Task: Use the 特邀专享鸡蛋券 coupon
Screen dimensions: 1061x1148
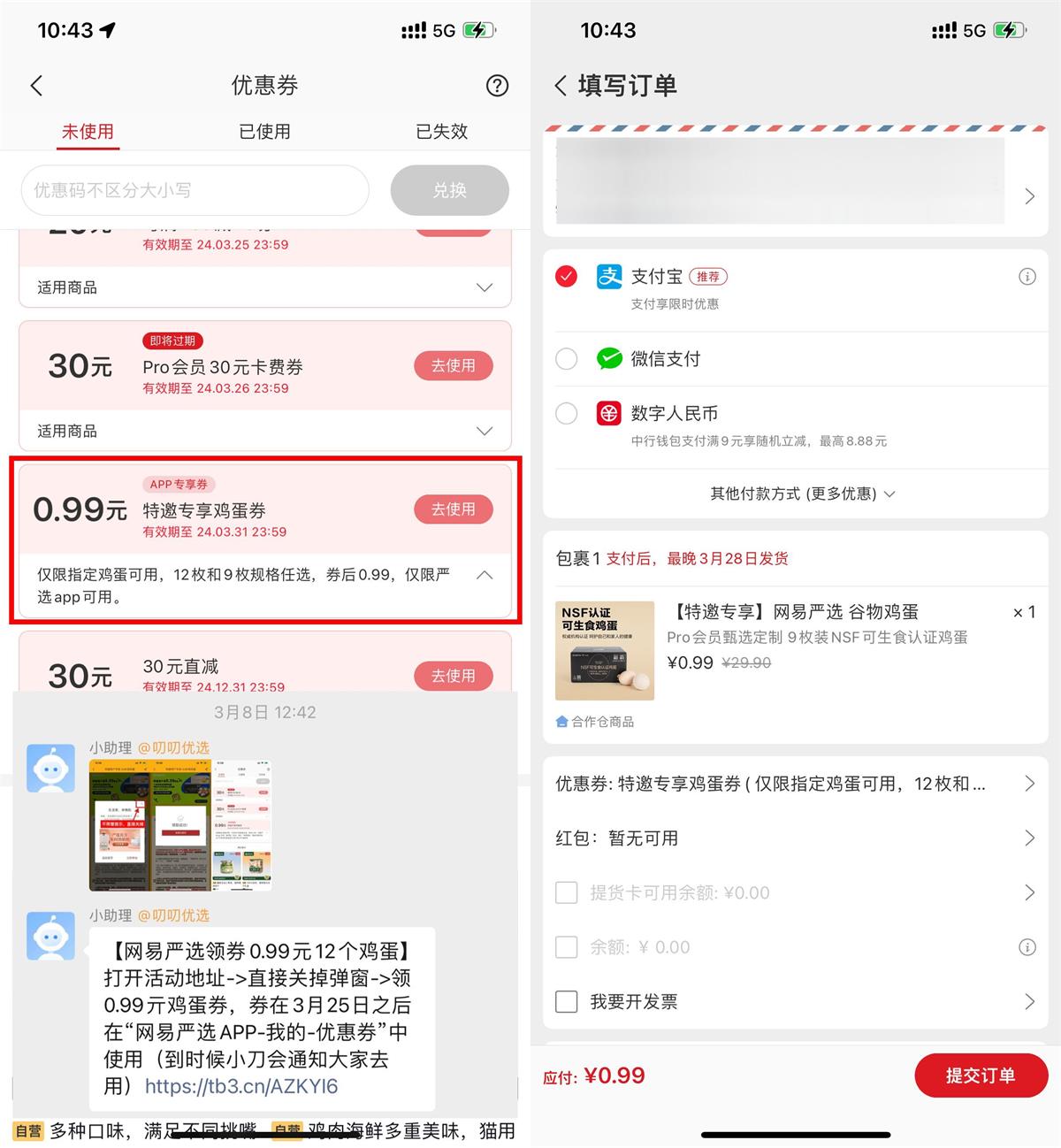Action: (453, 509)
